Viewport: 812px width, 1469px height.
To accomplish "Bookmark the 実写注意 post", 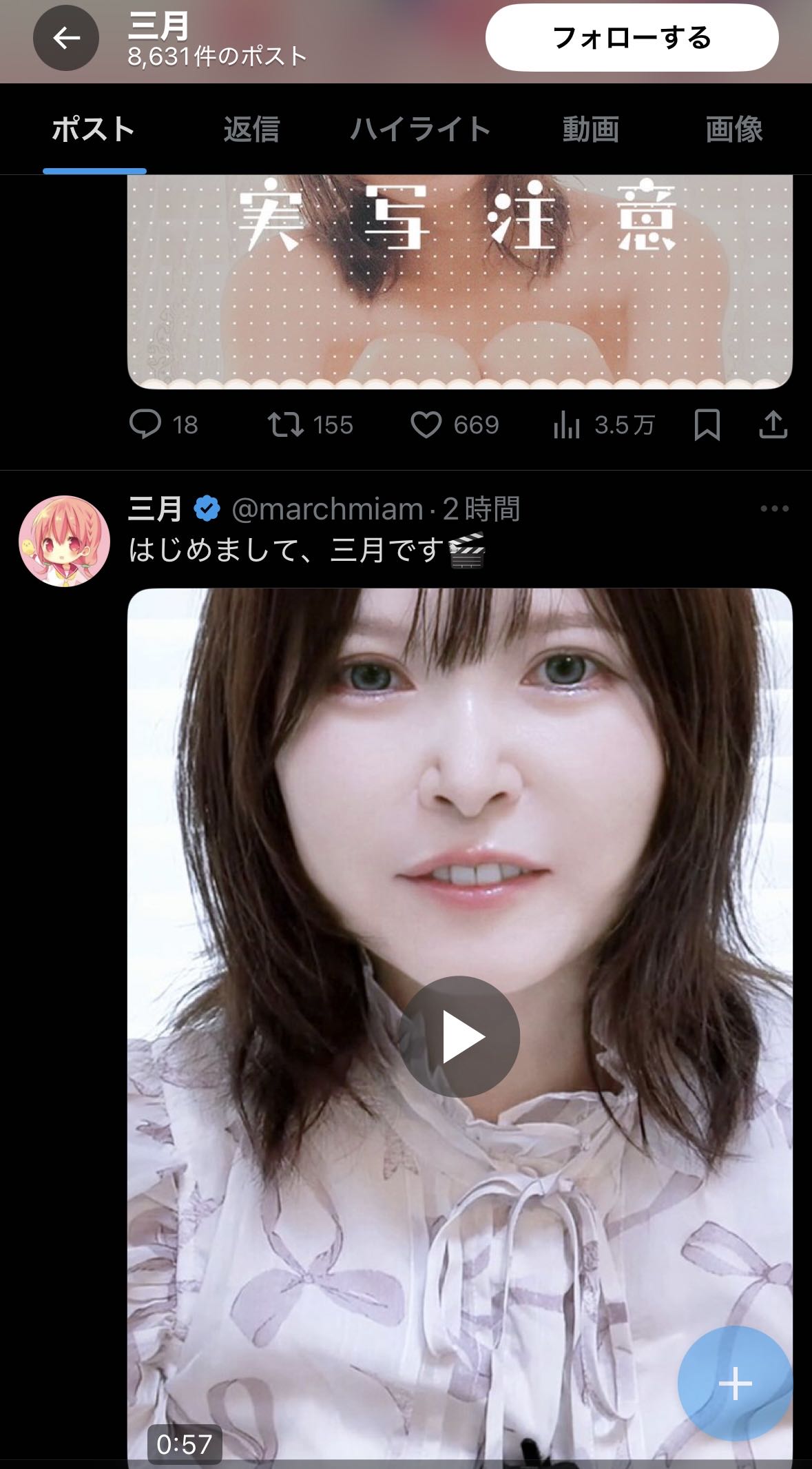I will coord(707,424).
